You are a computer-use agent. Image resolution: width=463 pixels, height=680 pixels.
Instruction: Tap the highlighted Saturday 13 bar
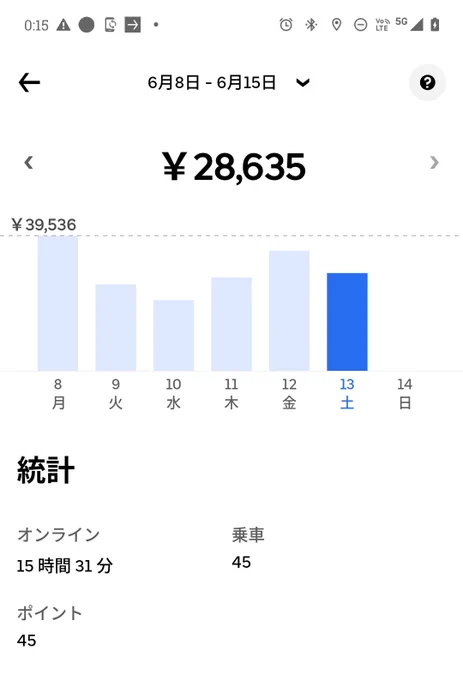(x=347, y=322)
